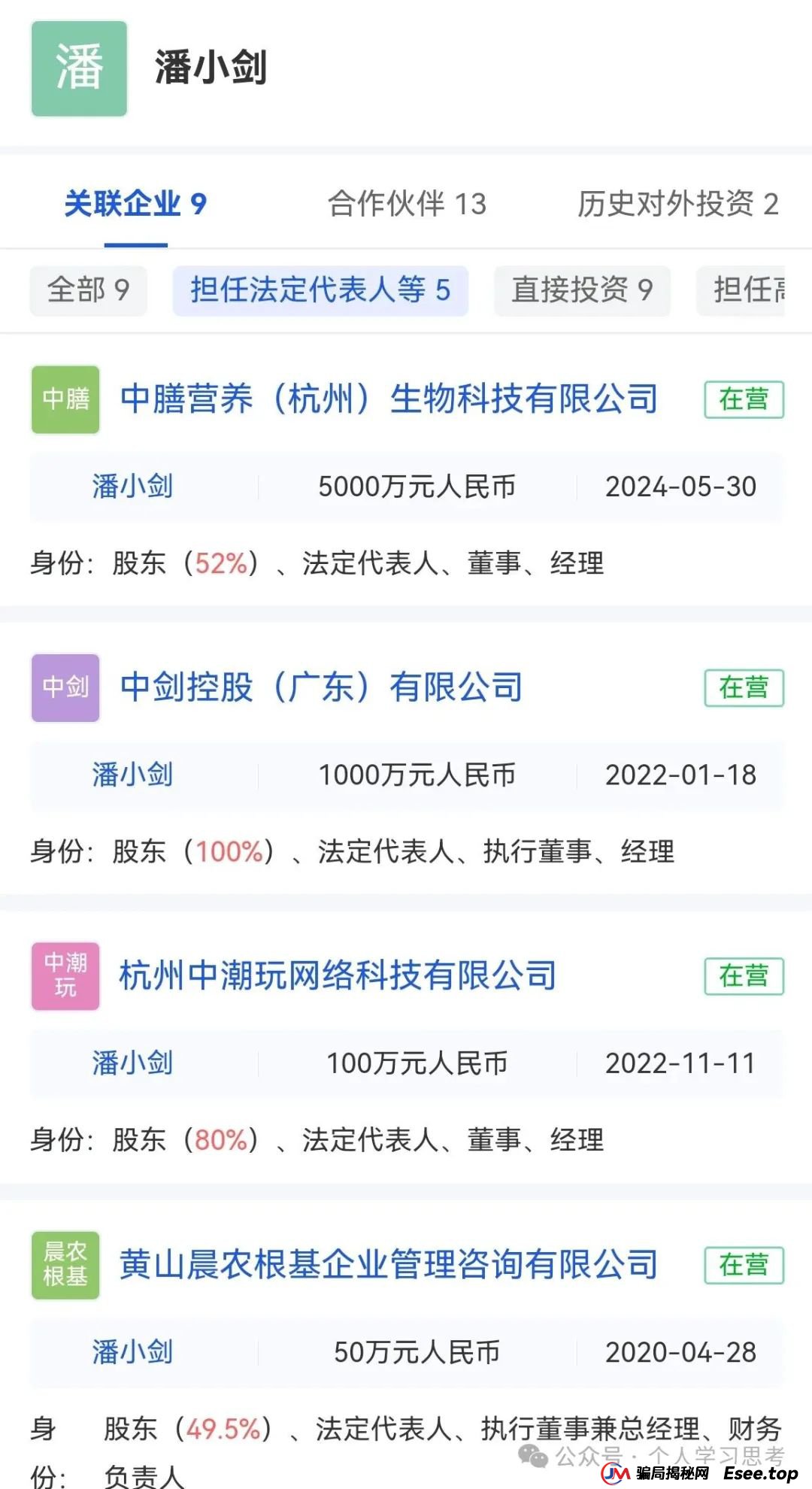This screenshot has height=1489, width=812.
Task: Open 中剑控股（广东）有限公司 details
Action: pyautogui.click(x=321, y=687)
